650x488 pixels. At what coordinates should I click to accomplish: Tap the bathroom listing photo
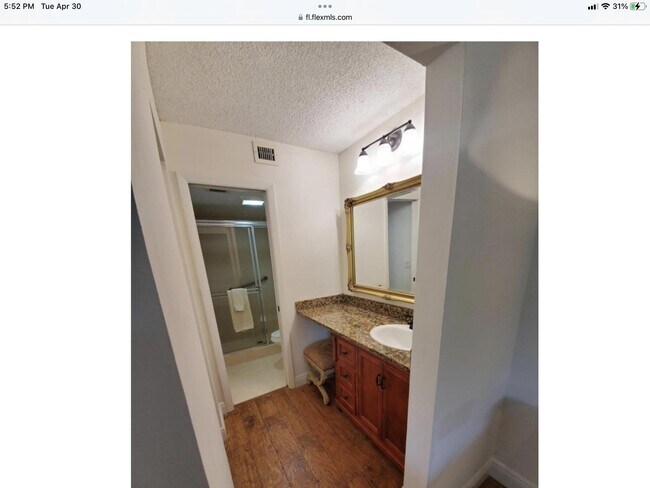coord(334,264)
